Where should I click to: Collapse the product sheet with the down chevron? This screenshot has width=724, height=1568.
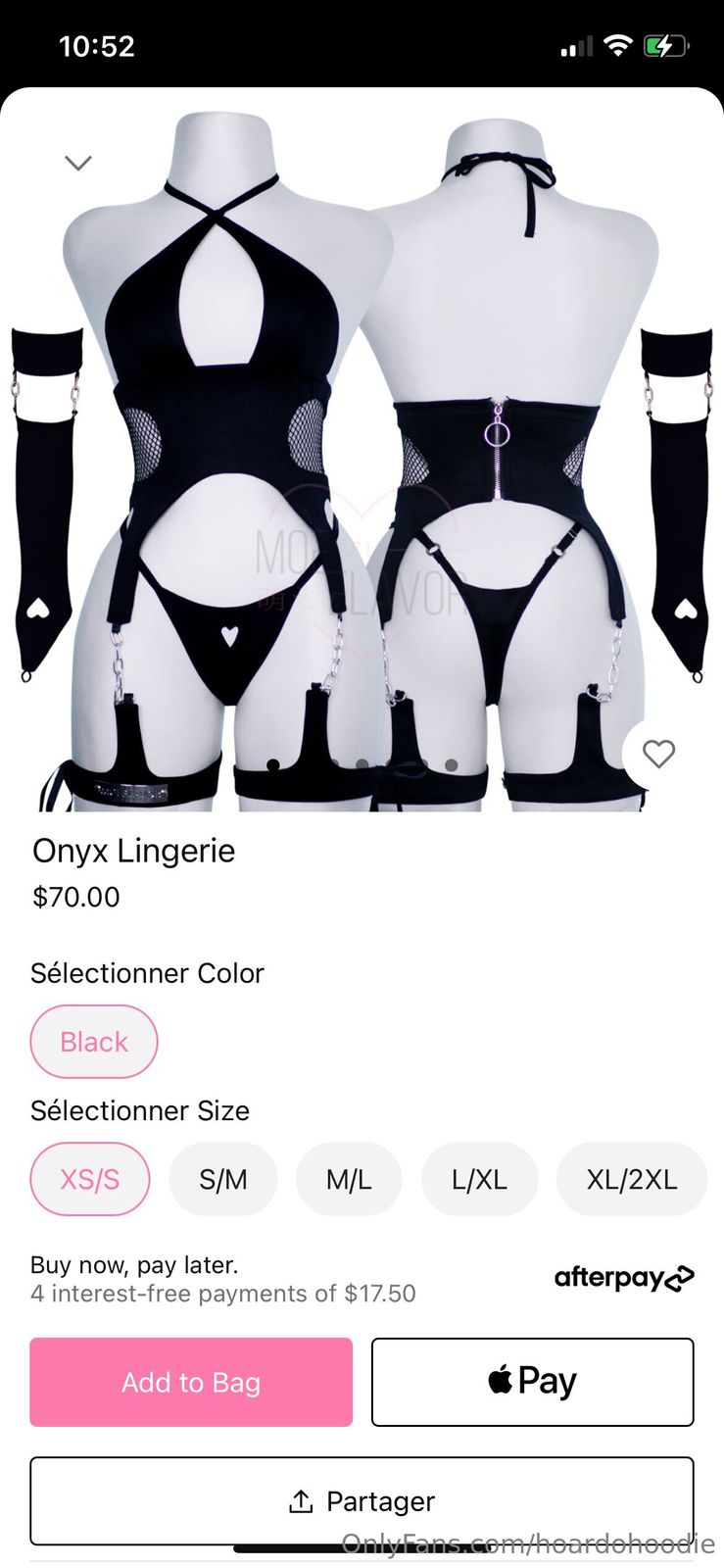click(x=78, y=163)
